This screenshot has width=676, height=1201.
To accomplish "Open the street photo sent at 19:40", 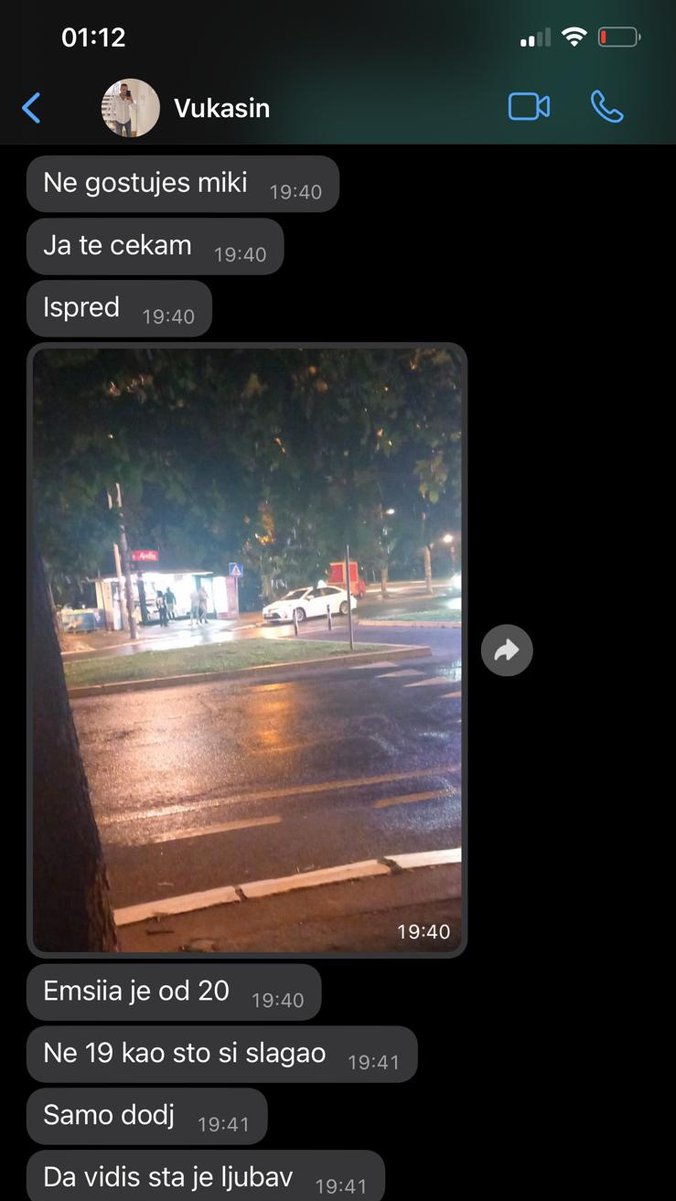I will coord(247,650).
